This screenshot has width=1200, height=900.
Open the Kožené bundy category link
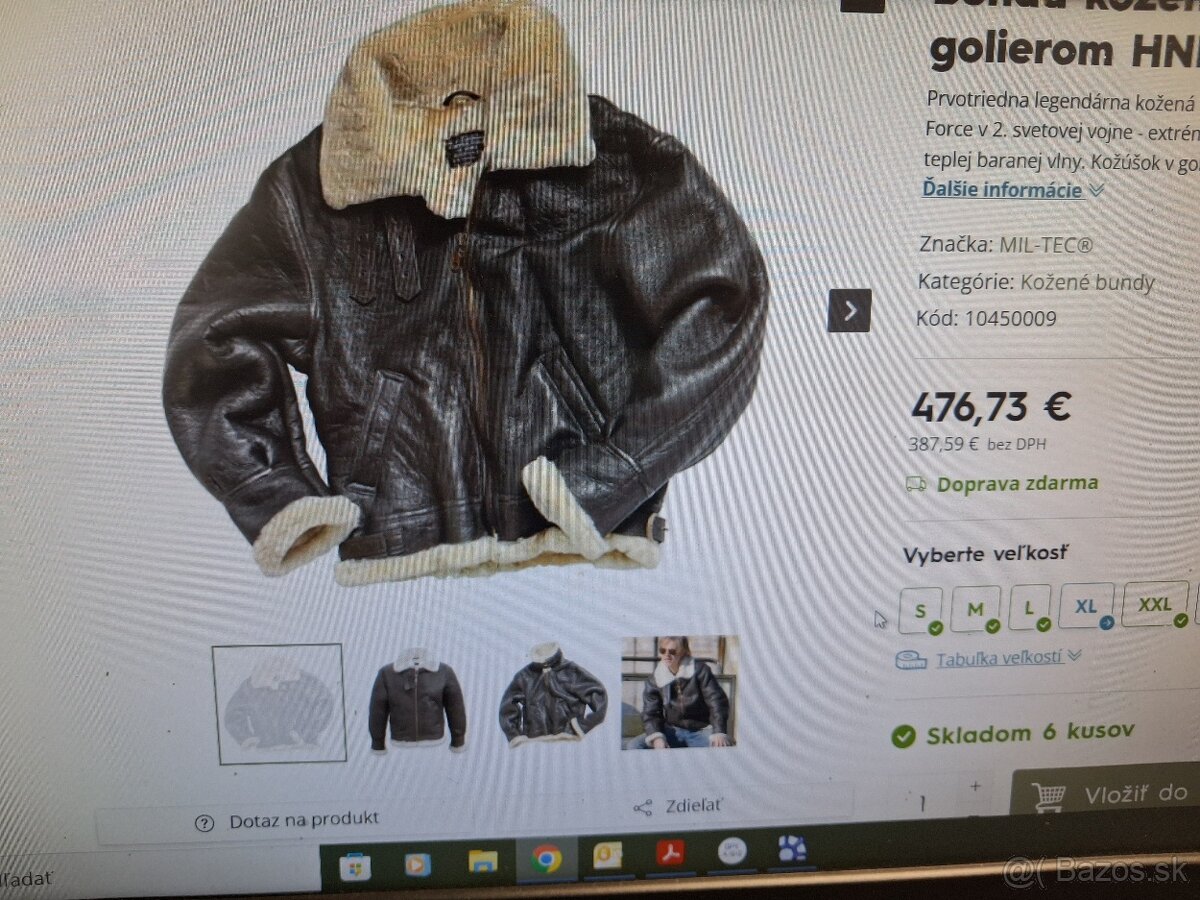click(x=1087, y=282)
